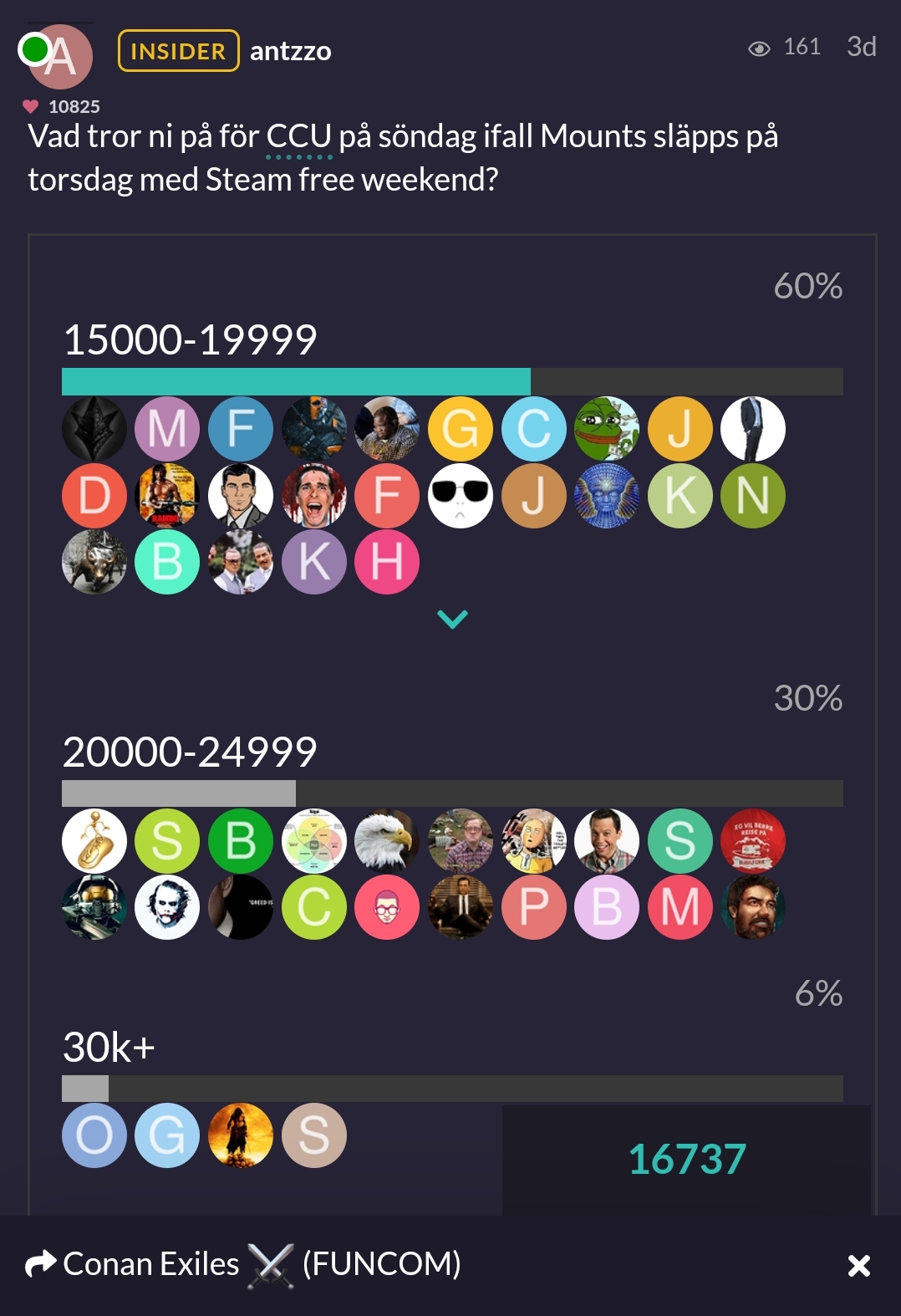Open the INSIDER badge
Viewport: 901px width, 1316px height.
point(179,51)
